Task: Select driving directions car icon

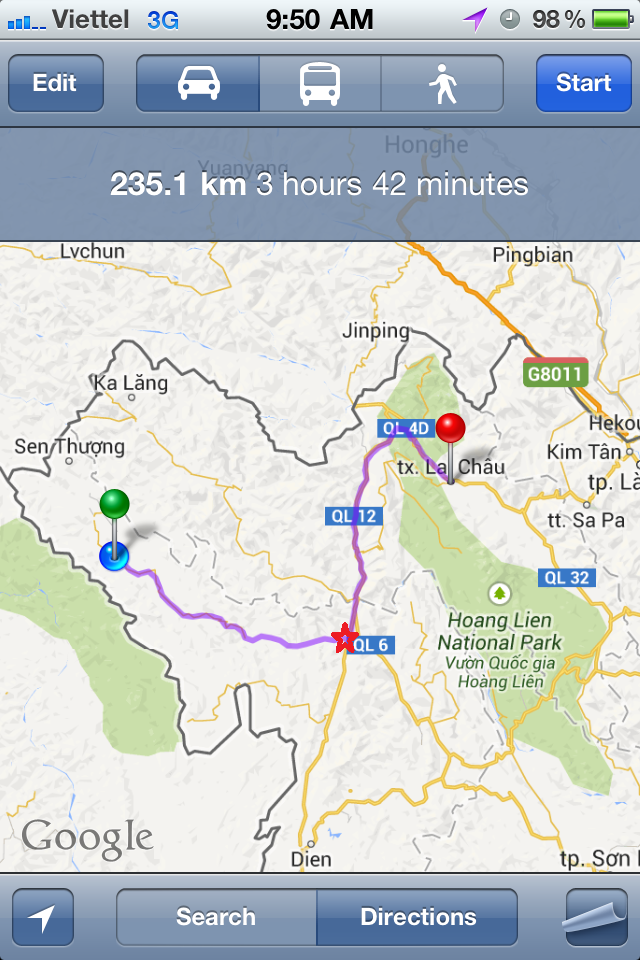Action: [198, 83]
